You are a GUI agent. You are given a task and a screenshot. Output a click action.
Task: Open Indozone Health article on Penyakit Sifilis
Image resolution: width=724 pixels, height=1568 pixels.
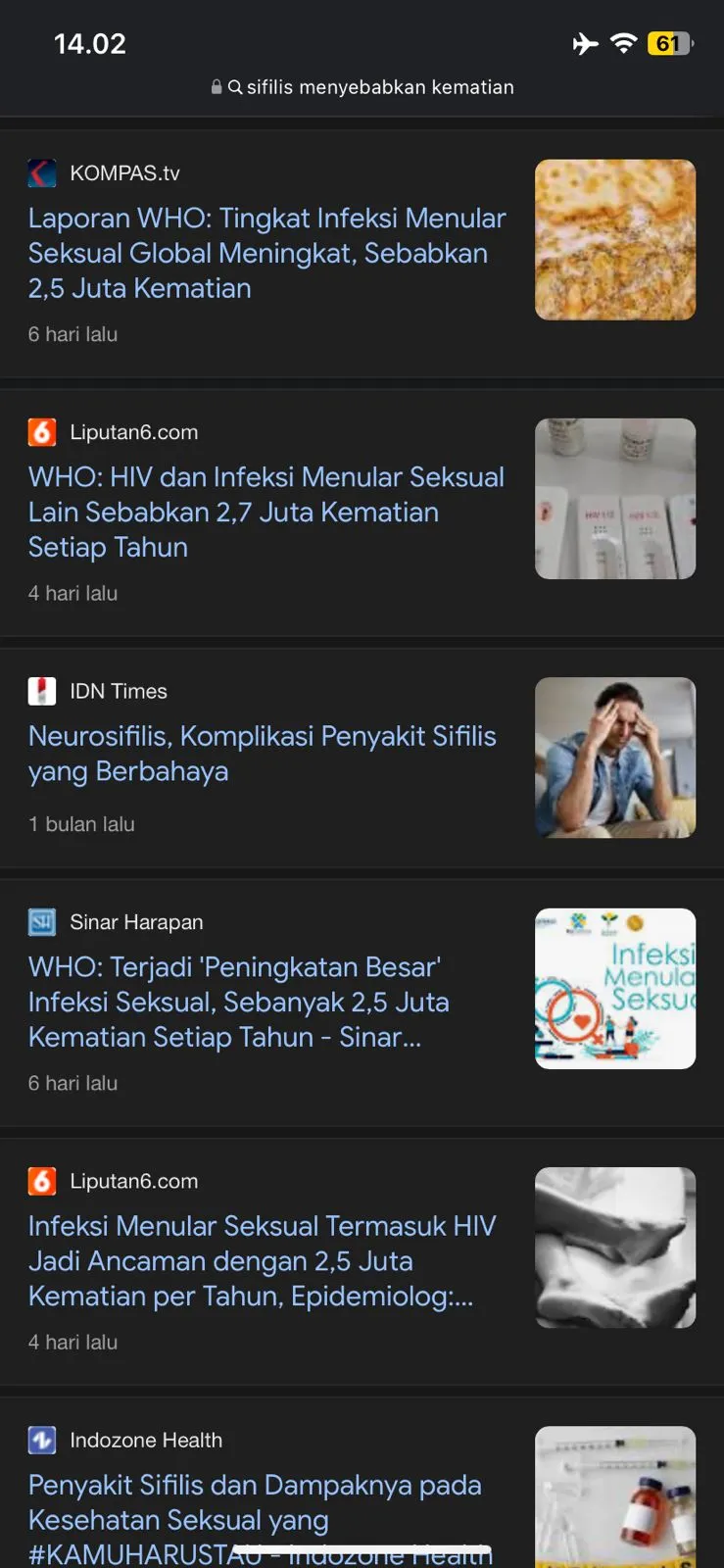tap(255, 1502)
